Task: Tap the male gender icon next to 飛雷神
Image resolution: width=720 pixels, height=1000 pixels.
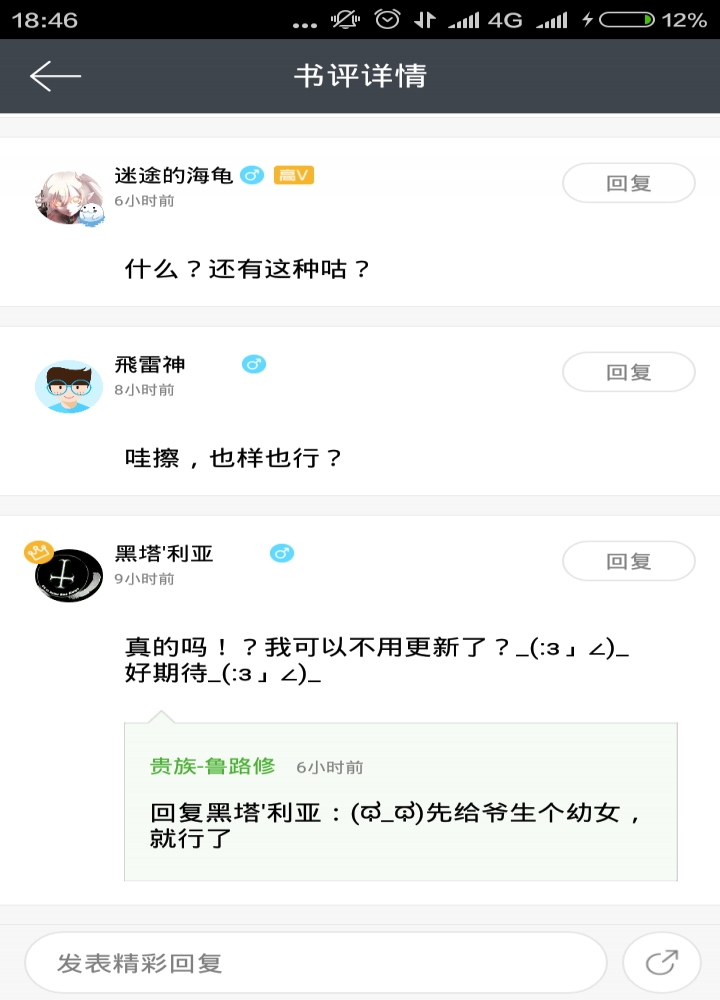Action: click(254, 364)
